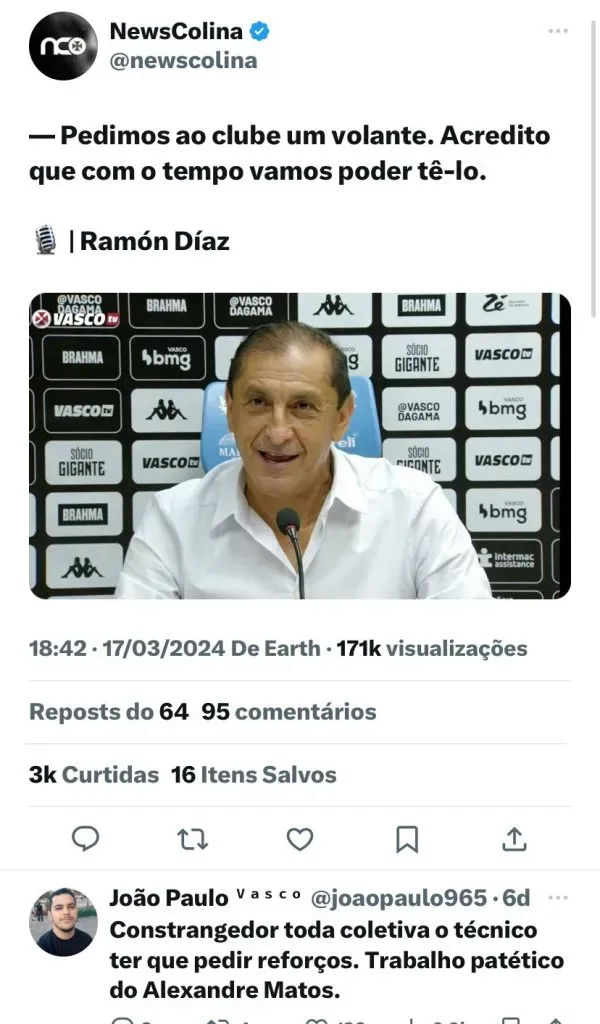600x1024 pixels.
Task: Open João Paulo's profile picture
Action: (x=63, y=921)
